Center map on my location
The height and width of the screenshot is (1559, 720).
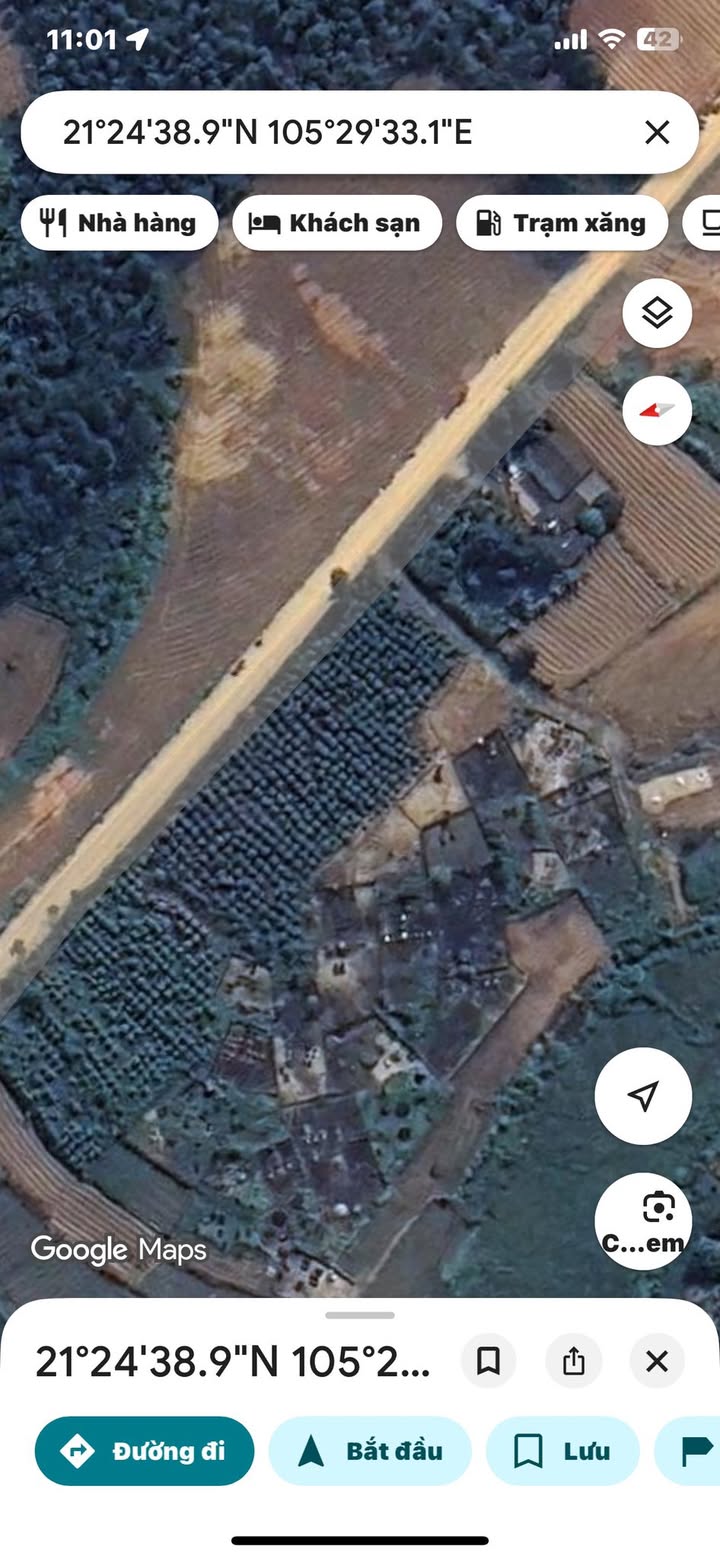(643, 1096)
